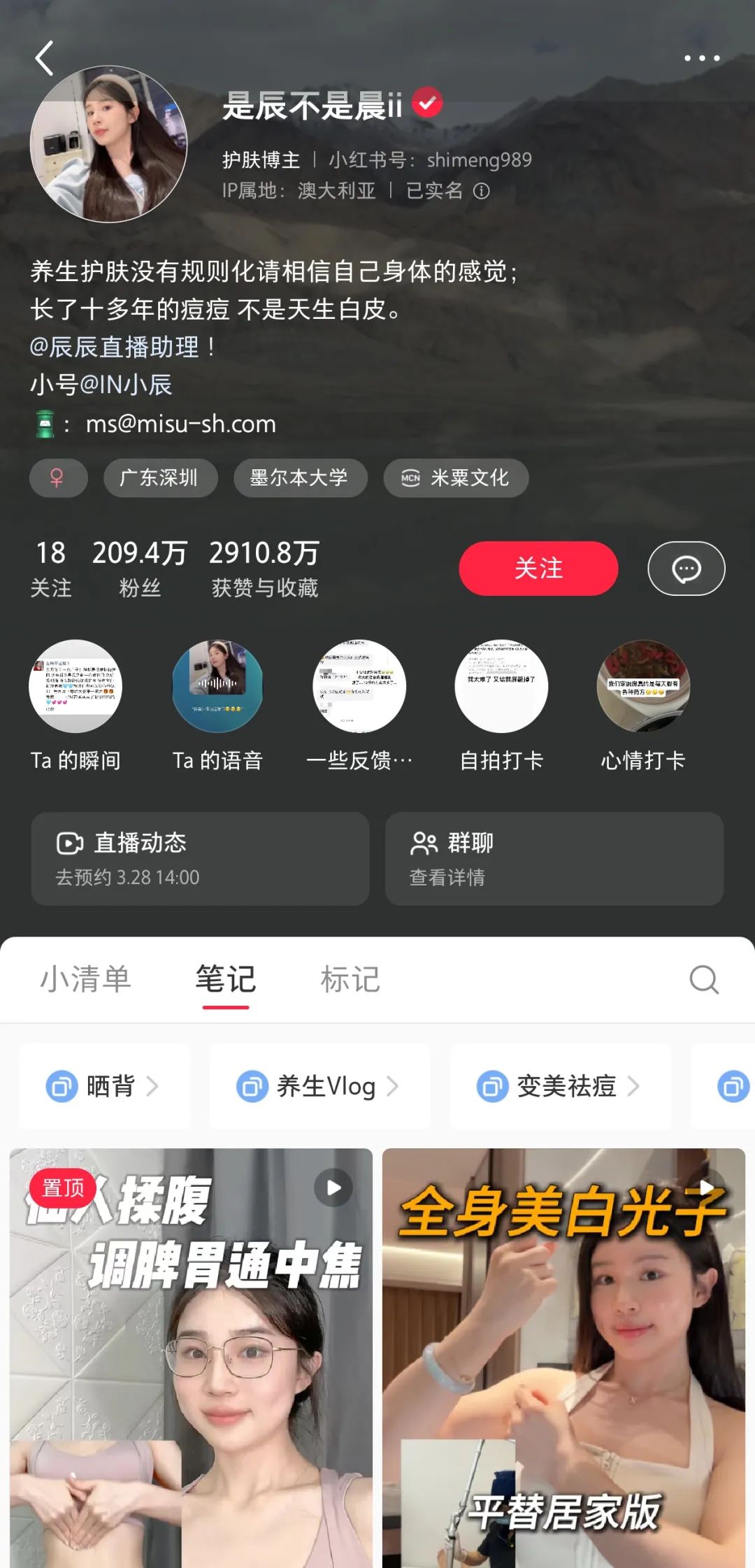This screenshot has width=755, height=1568.
Task: Switch to the 标记 tab
Action: (350, 979)
